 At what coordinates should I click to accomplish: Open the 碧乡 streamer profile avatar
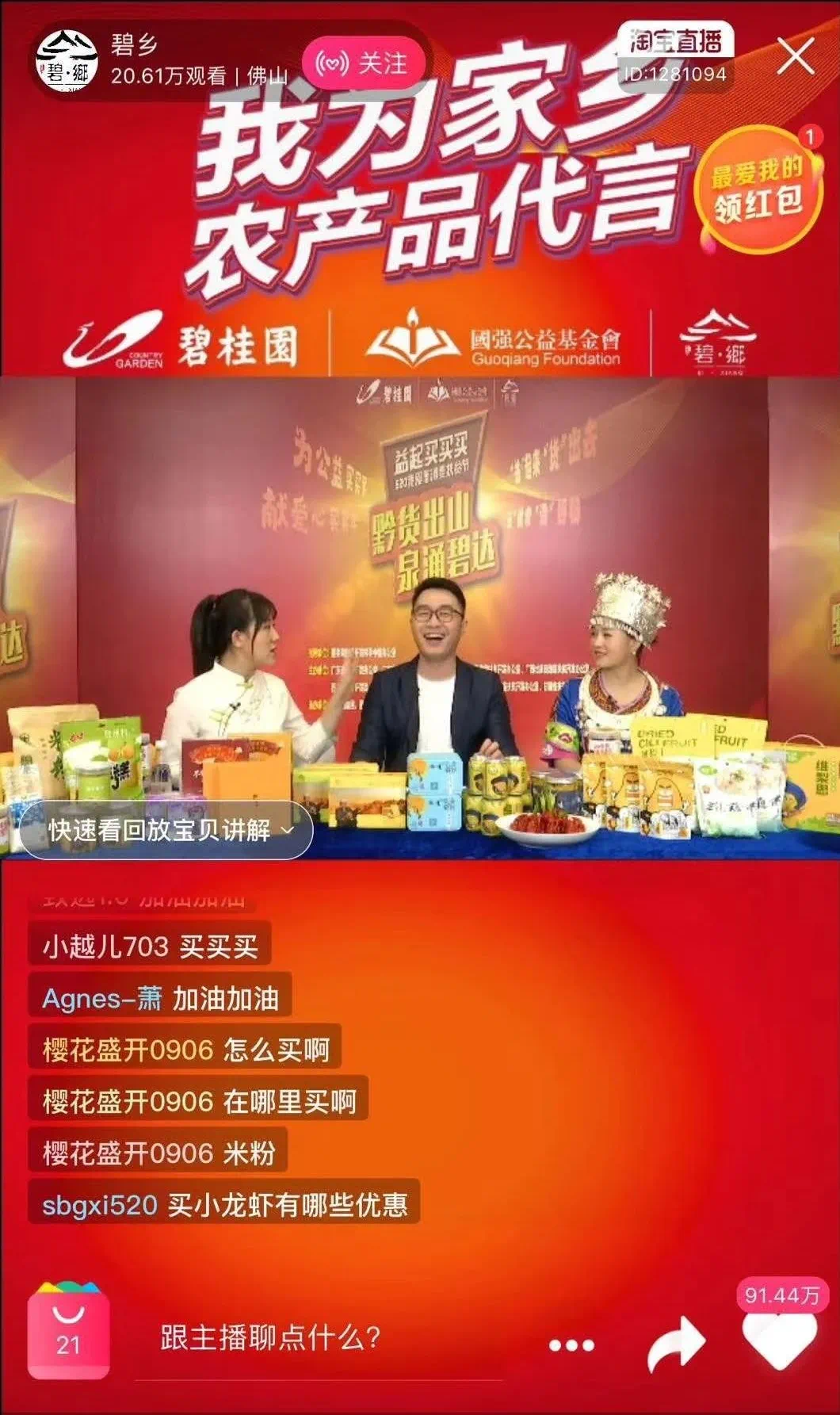coord(67,62)
